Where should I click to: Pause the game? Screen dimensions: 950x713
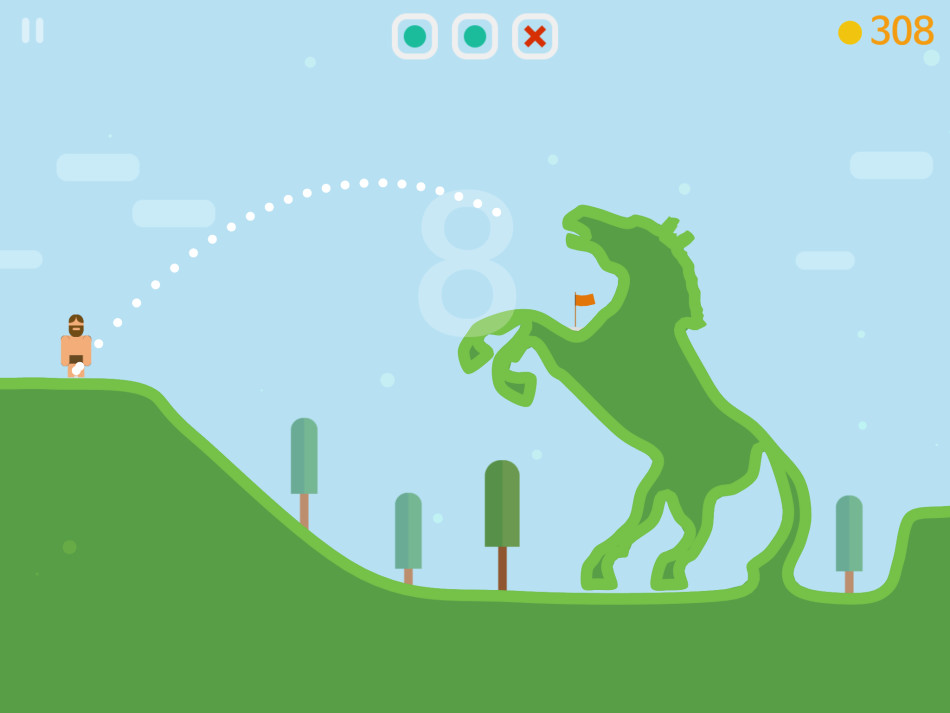(33, 31)
